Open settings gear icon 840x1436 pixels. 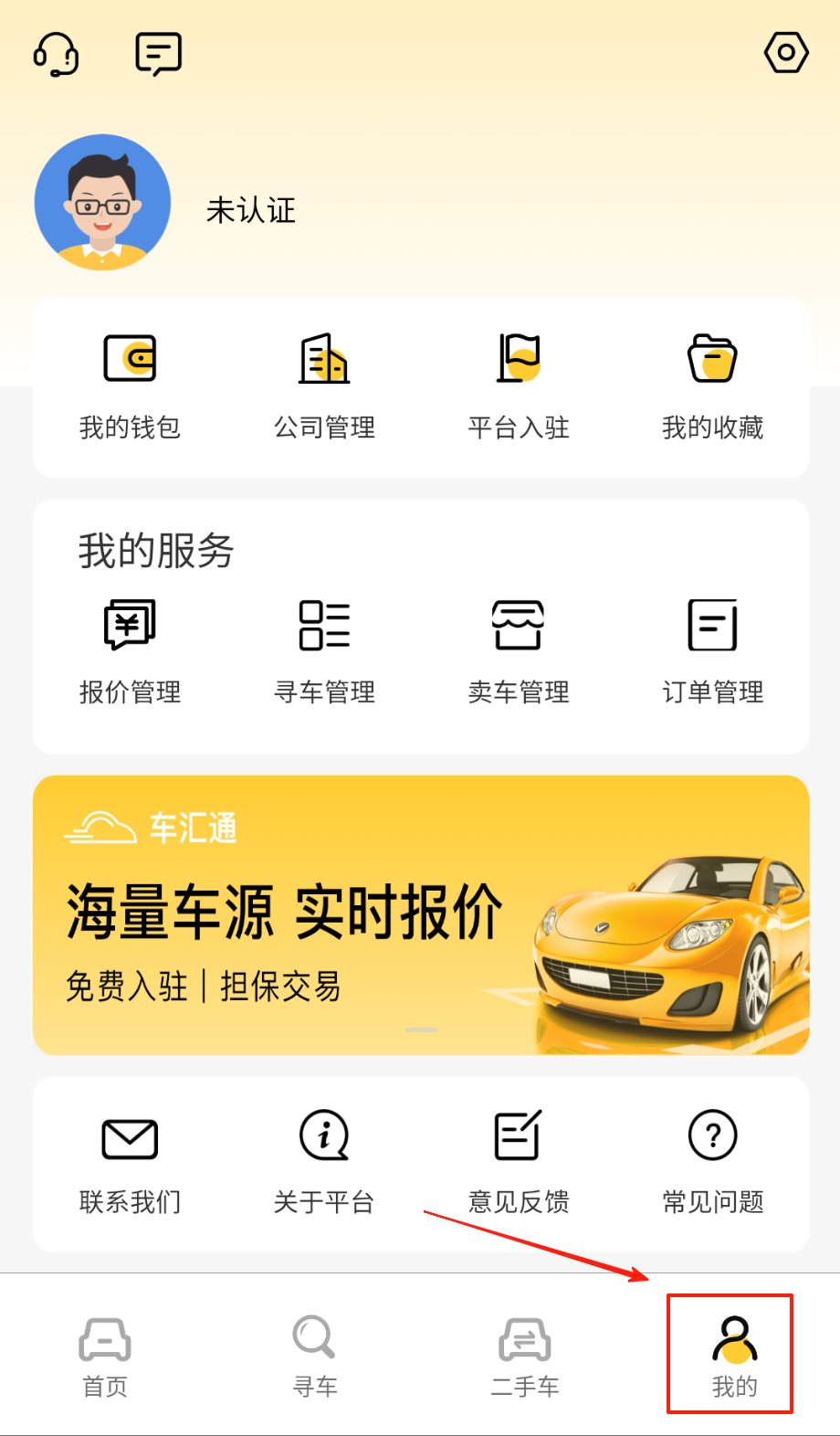point(786,53)
